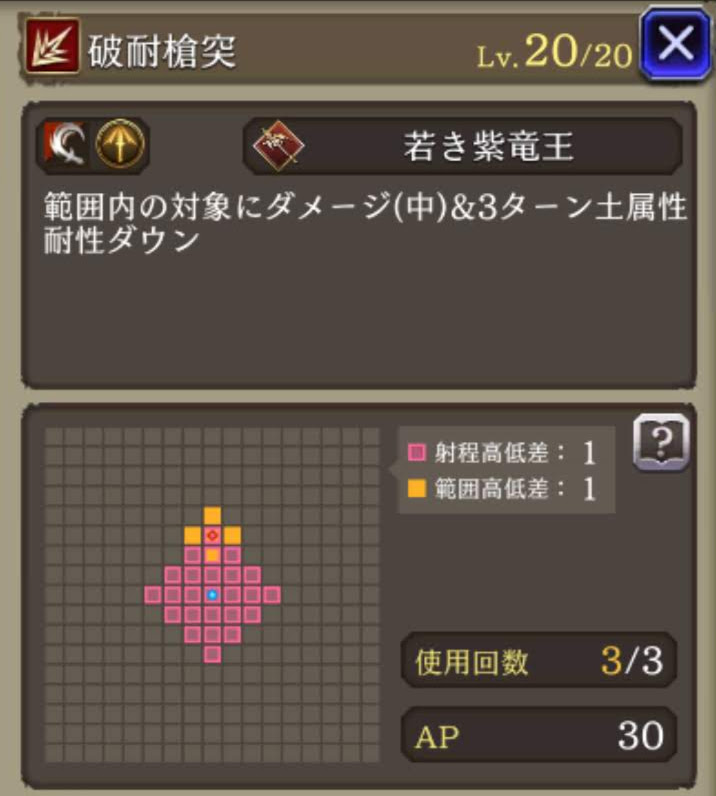Image resolution: width=716 pixels, height=796 pixels.
Task: Open the range help question mark
Action: point(660,441)
